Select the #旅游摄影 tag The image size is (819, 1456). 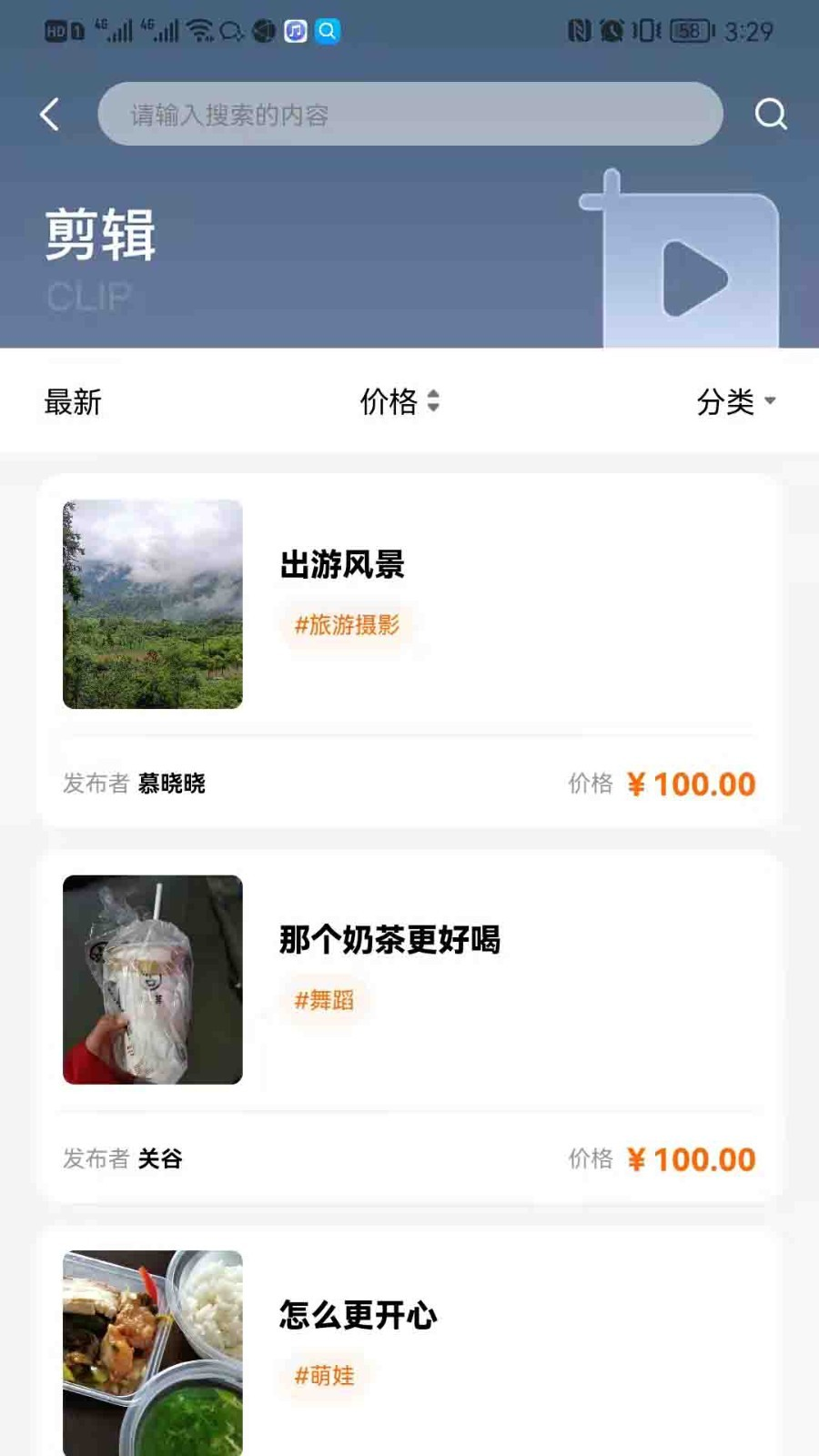click(x=347, y=625)
